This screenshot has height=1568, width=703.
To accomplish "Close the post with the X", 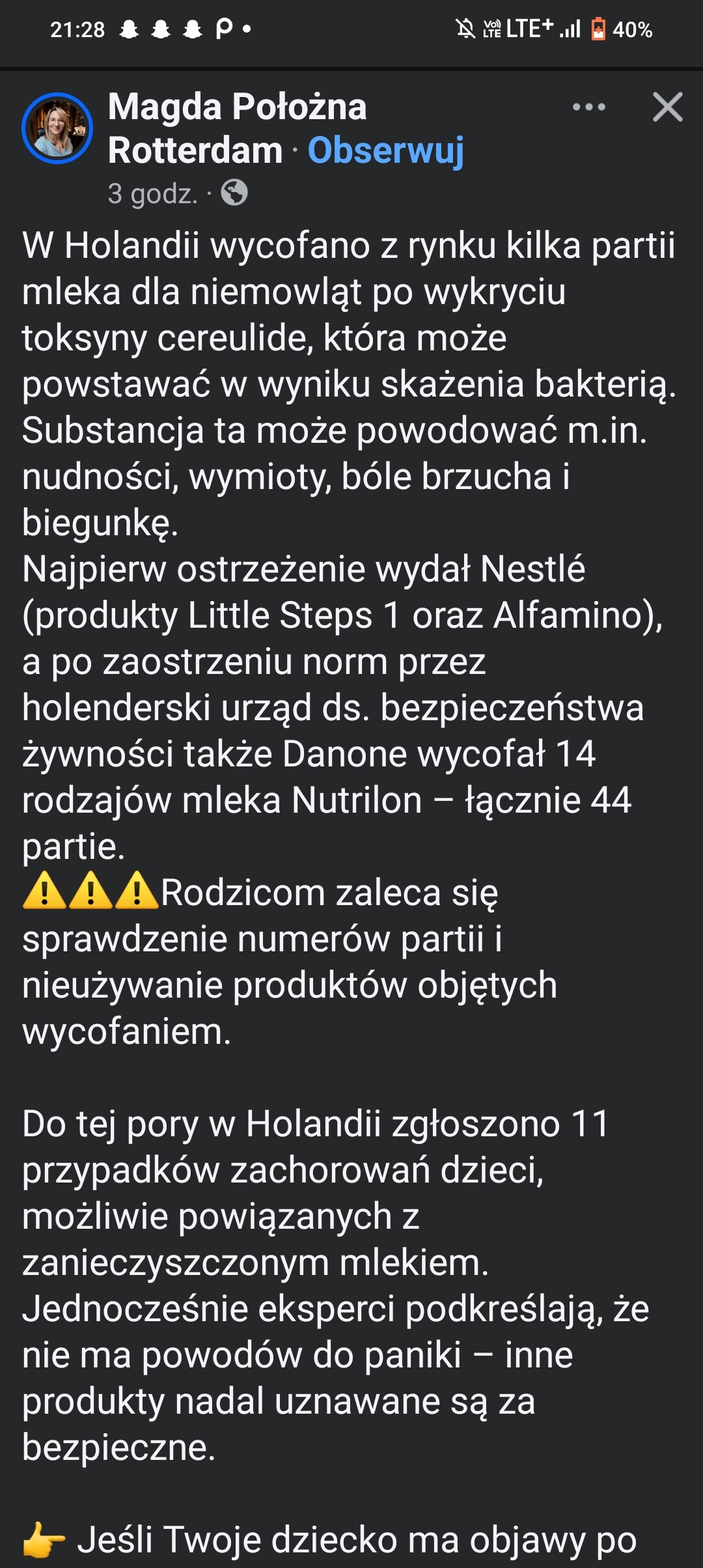I will [x=667, y=107].
